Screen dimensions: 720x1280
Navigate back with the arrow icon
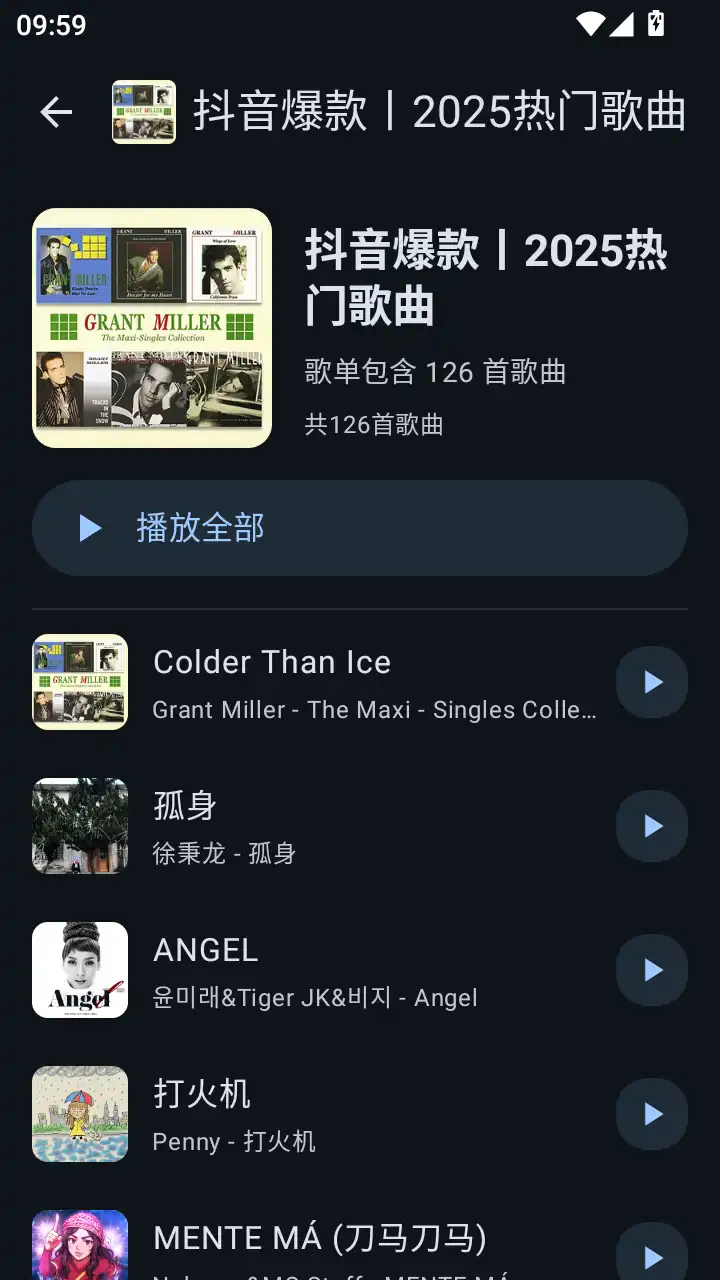coord(55,112)
